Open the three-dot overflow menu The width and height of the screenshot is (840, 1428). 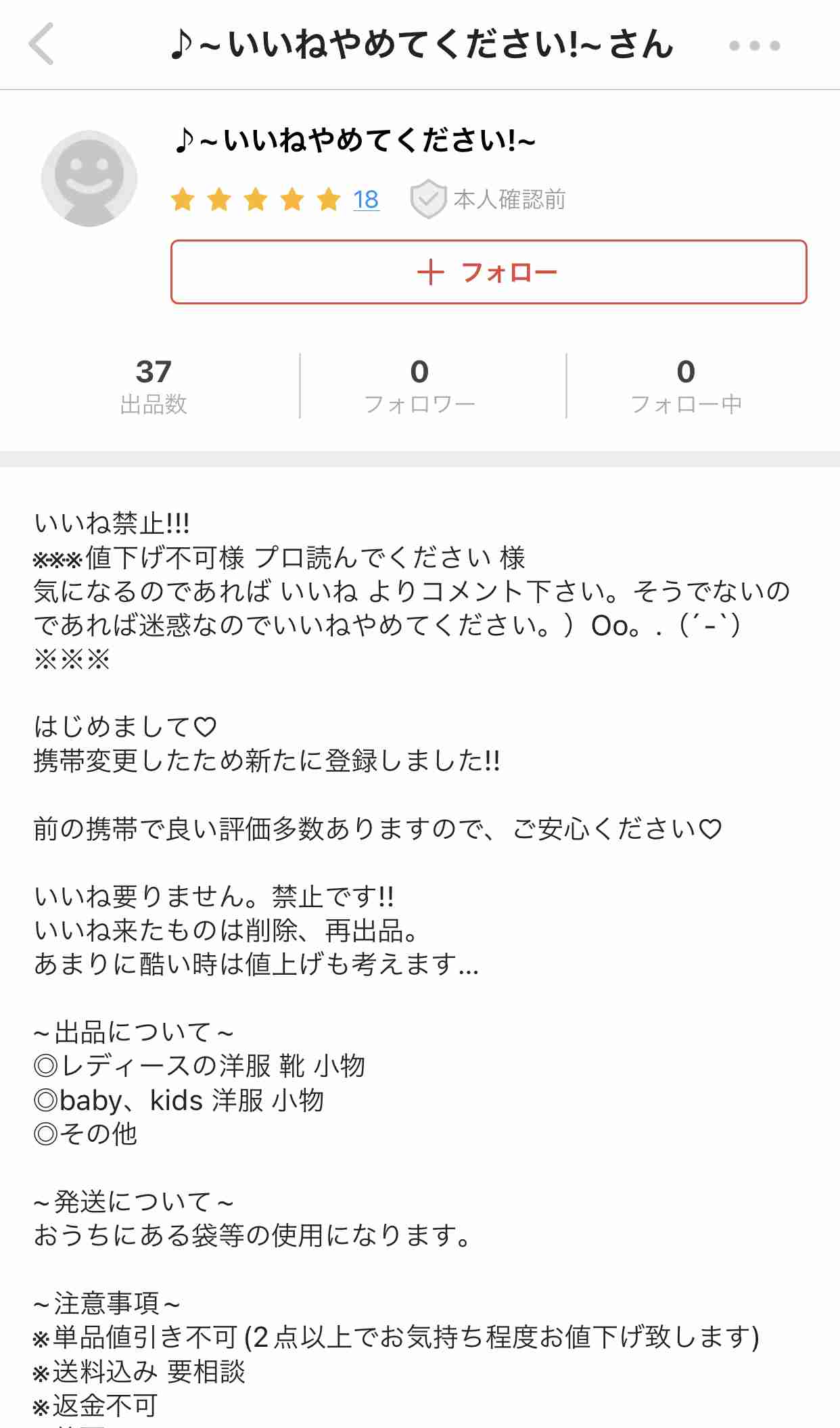[x=754, y=45]
